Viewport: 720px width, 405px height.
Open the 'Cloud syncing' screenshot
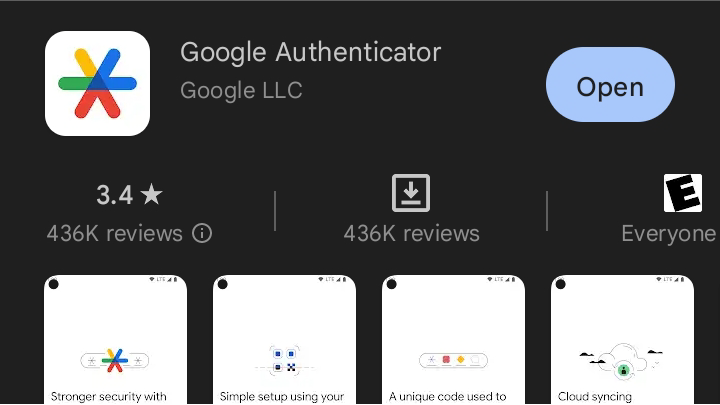tap(622, 340)
